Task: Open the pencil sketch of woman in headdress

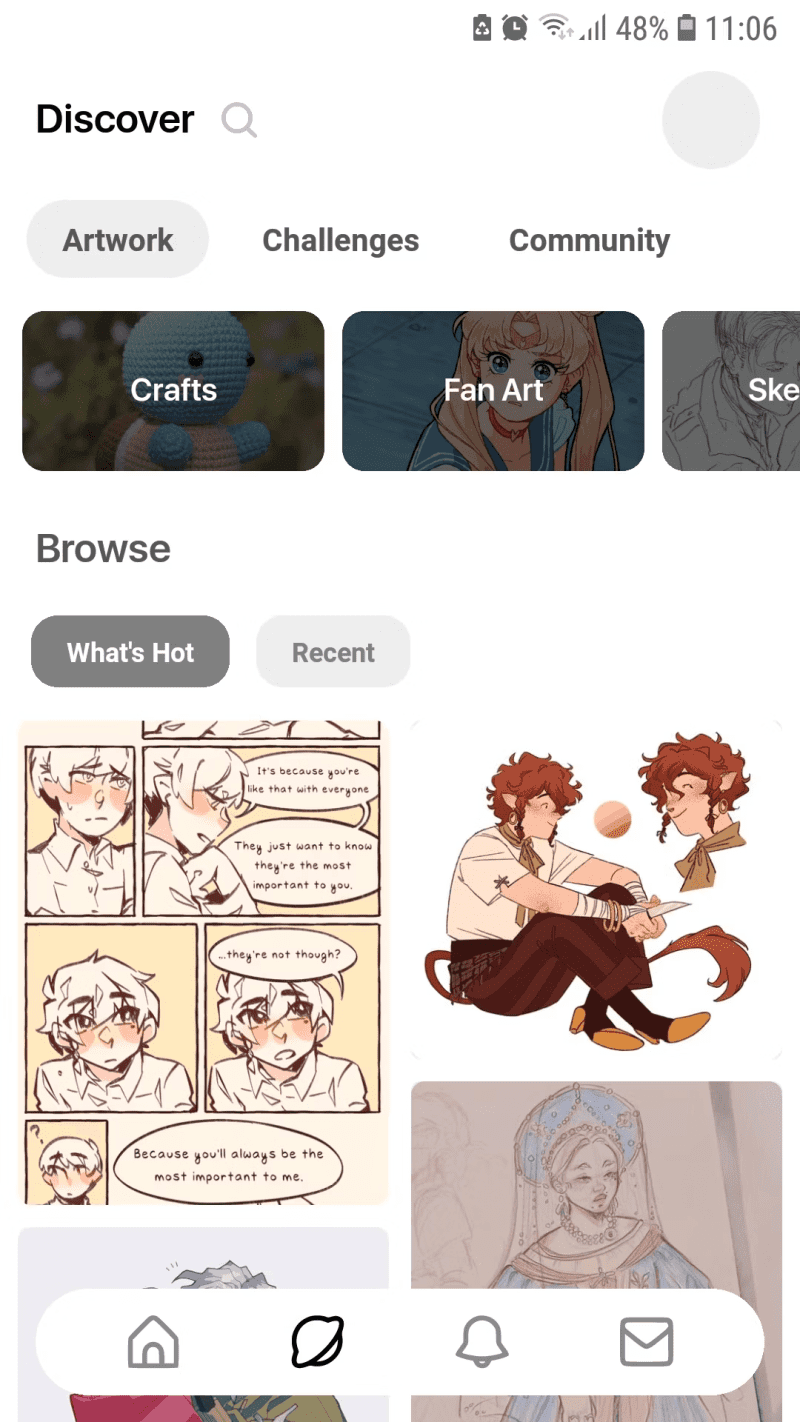Action: coord(596,1185)
